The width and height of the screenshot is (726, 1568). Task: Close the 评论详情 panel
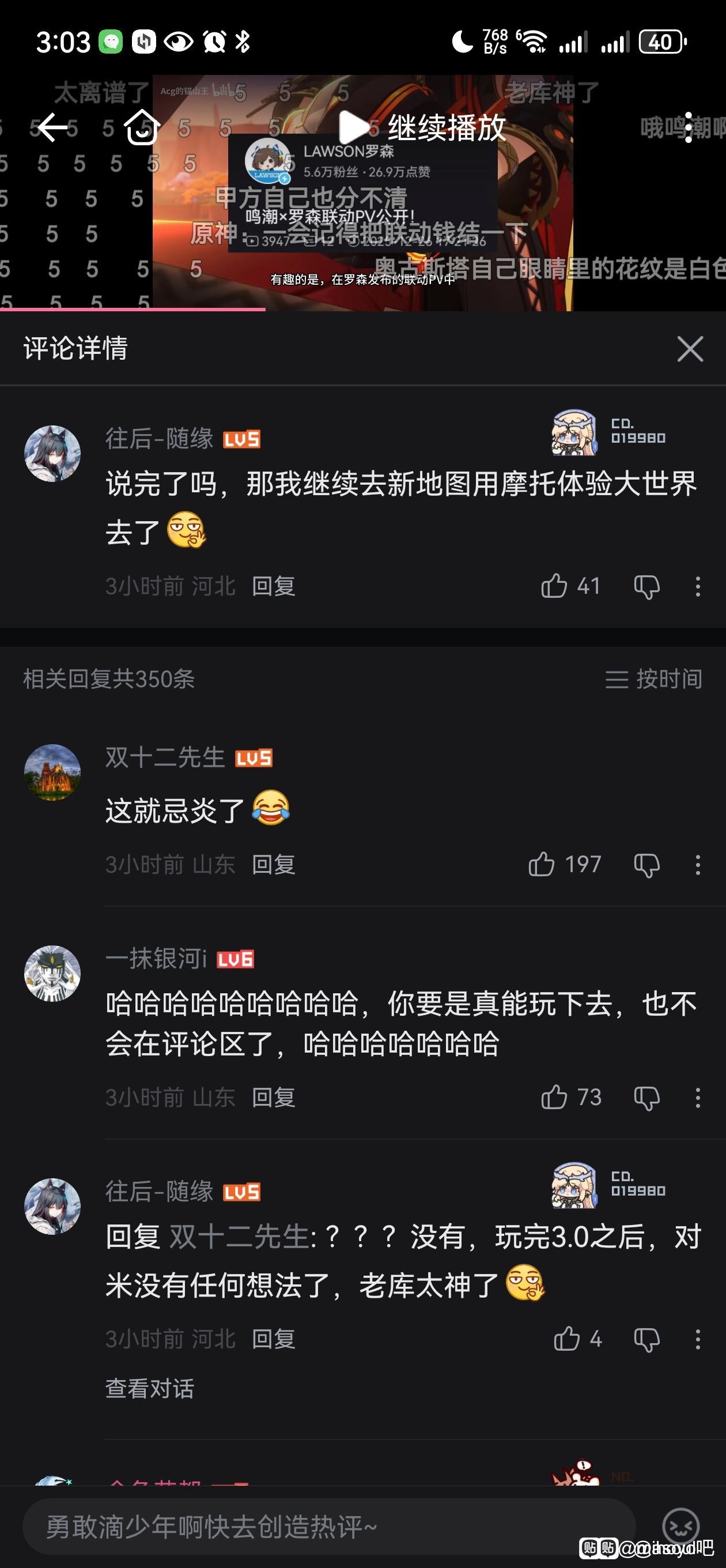[690, 349]
